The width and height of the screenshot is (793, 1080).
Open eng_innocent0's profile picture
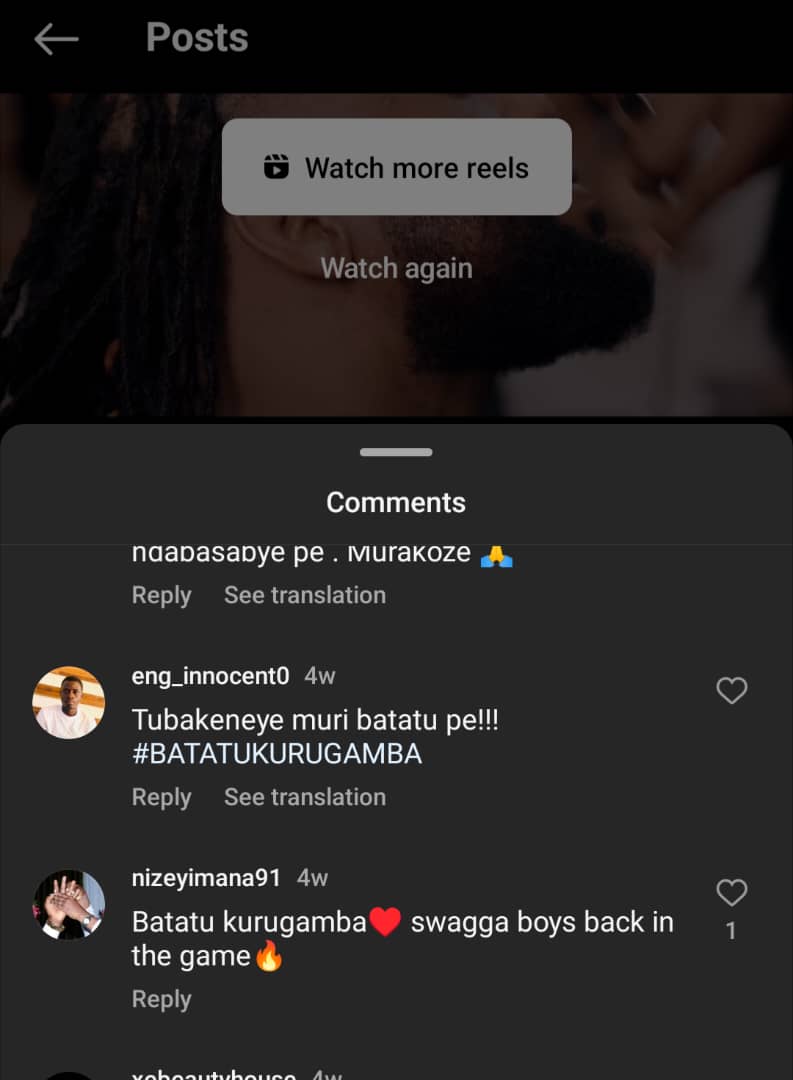coord(69,702)
